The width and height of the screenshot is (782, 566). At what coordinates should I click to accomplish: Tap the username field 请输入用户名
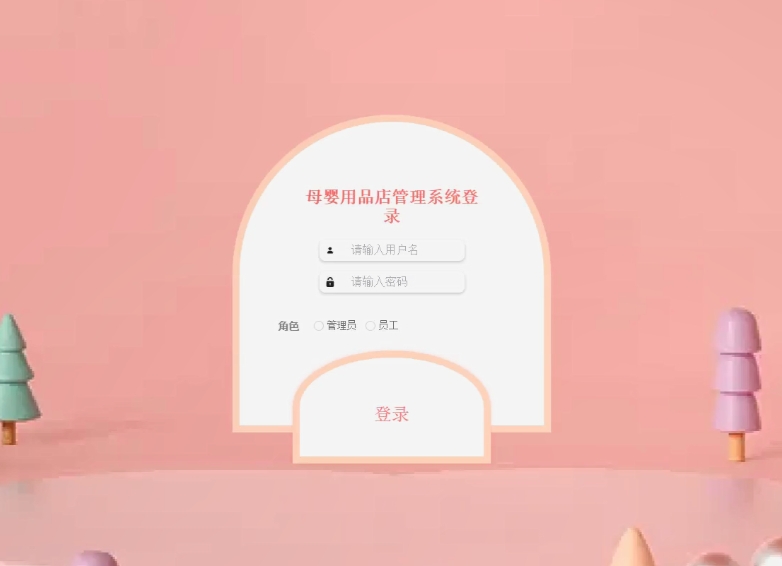click(x=400, y=250)
